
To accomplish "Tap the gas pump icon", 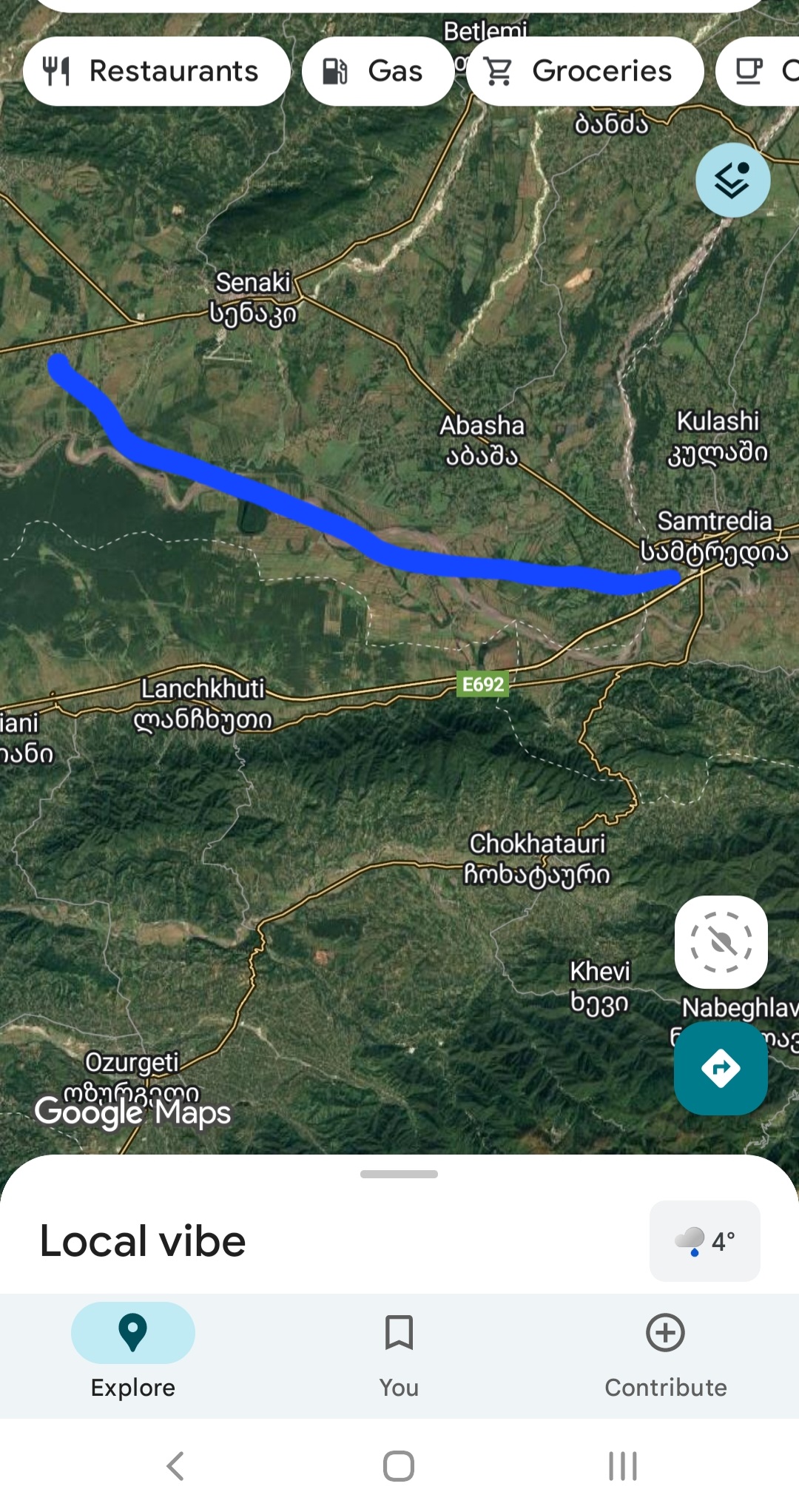I will pos(334,71).
